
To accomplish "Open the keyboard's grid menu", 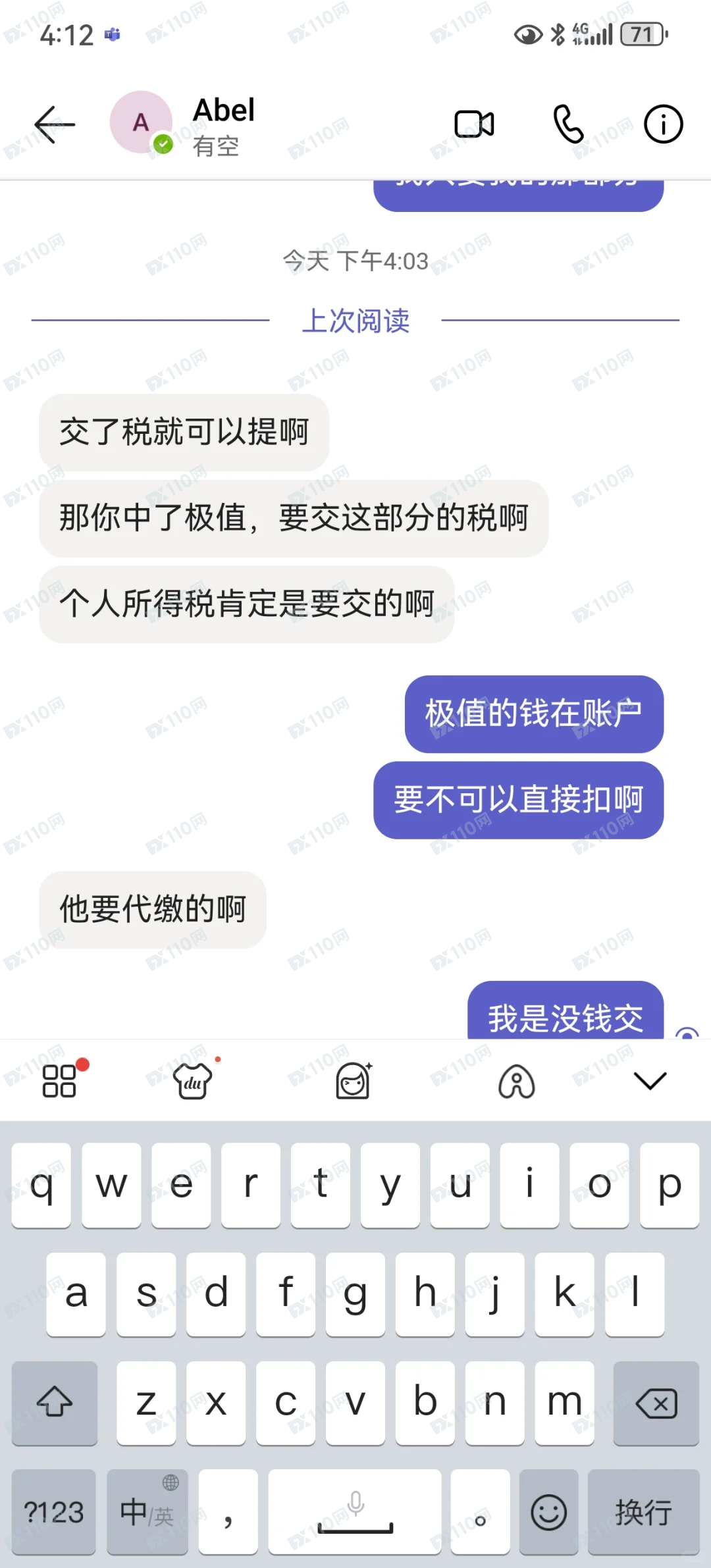I will [60, 1081].
